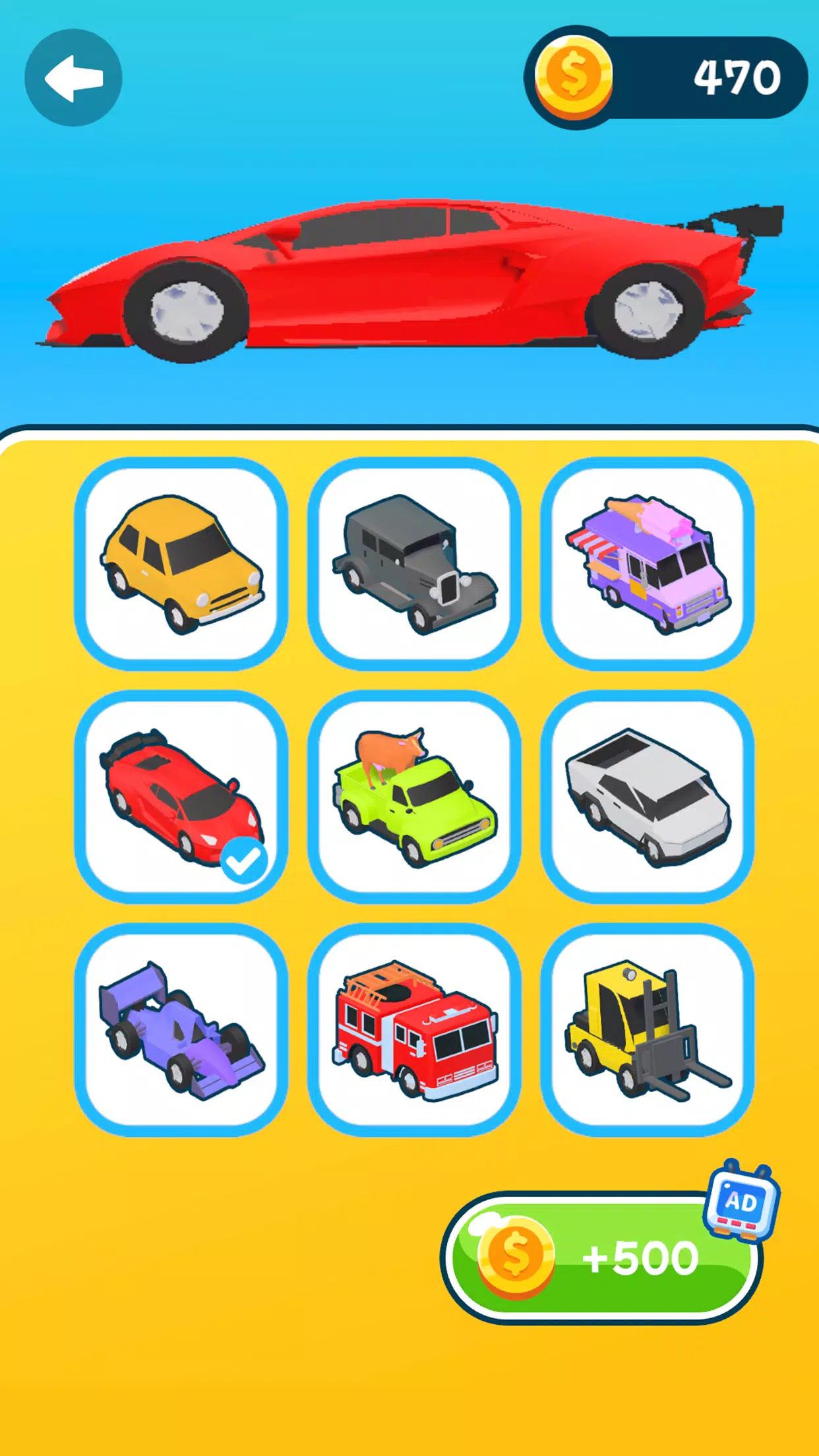Select the yellow forklift
This screenshot has height=1456, width=819.
pyautogui.click(x=647, y=1029)
